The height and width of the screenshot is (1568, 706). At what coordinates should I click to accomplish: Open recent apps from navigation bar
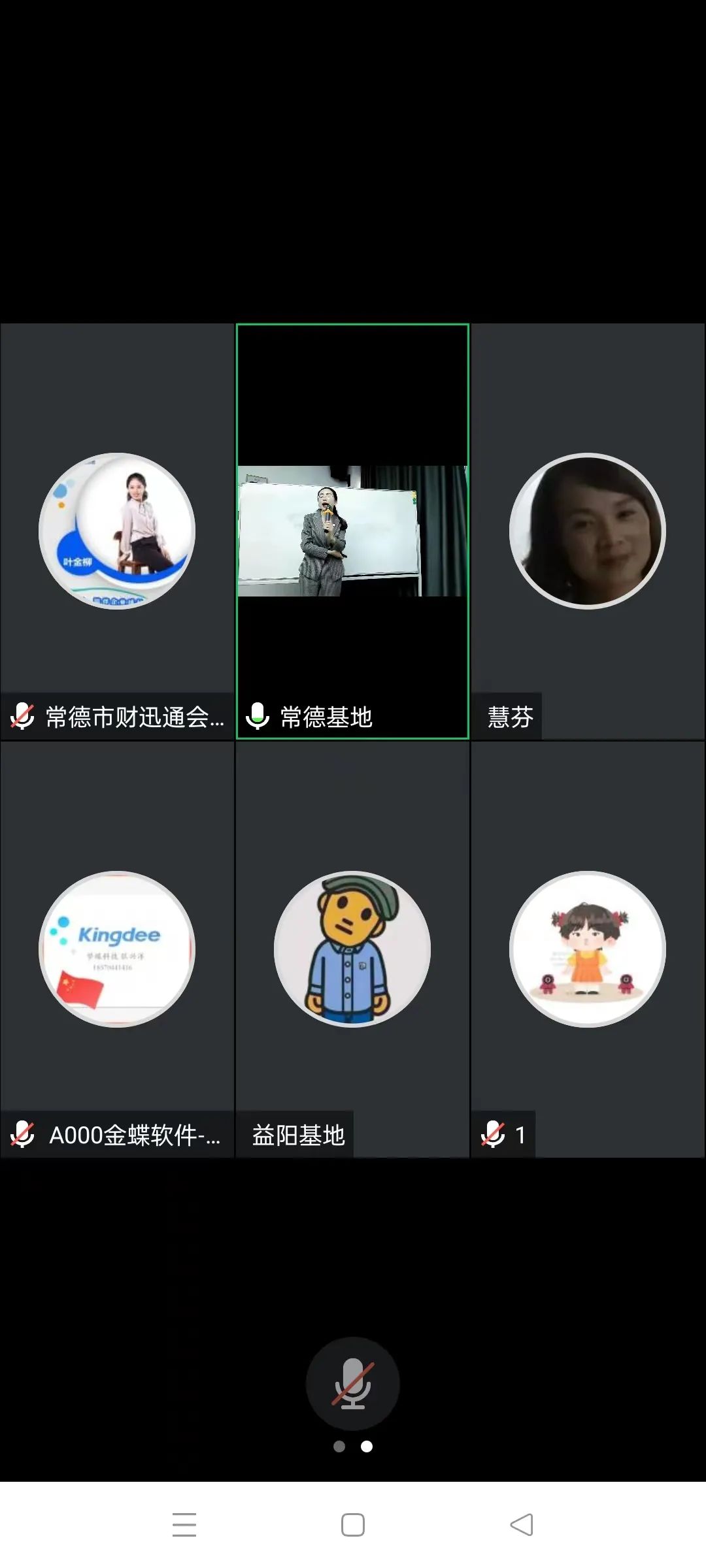click(184, 1525)
